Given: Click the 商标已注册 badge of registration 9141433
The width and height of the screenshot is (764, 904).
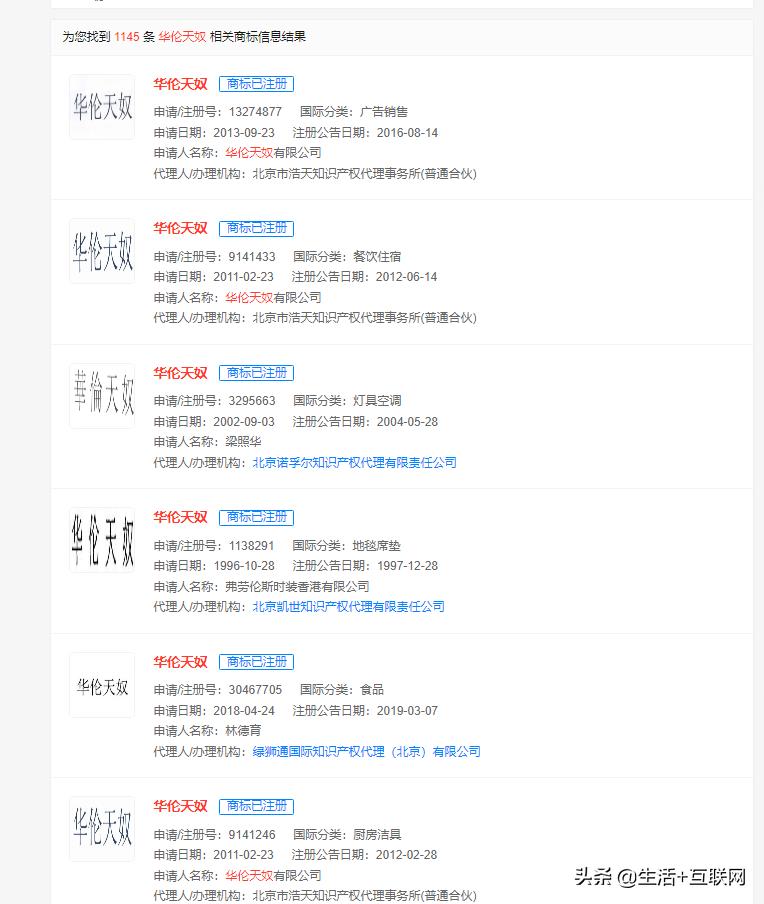Looking at the screenshot, I should click(x=256, y=228).
